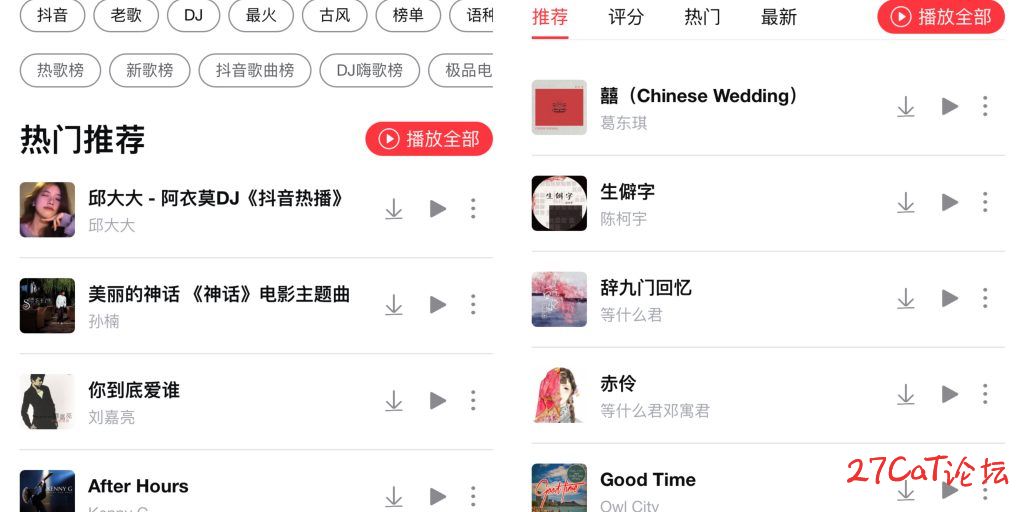This screenshot has height=512, width=1024.
Task: Open the 热歌榜 chart chip
Action: tap(60, 70)
